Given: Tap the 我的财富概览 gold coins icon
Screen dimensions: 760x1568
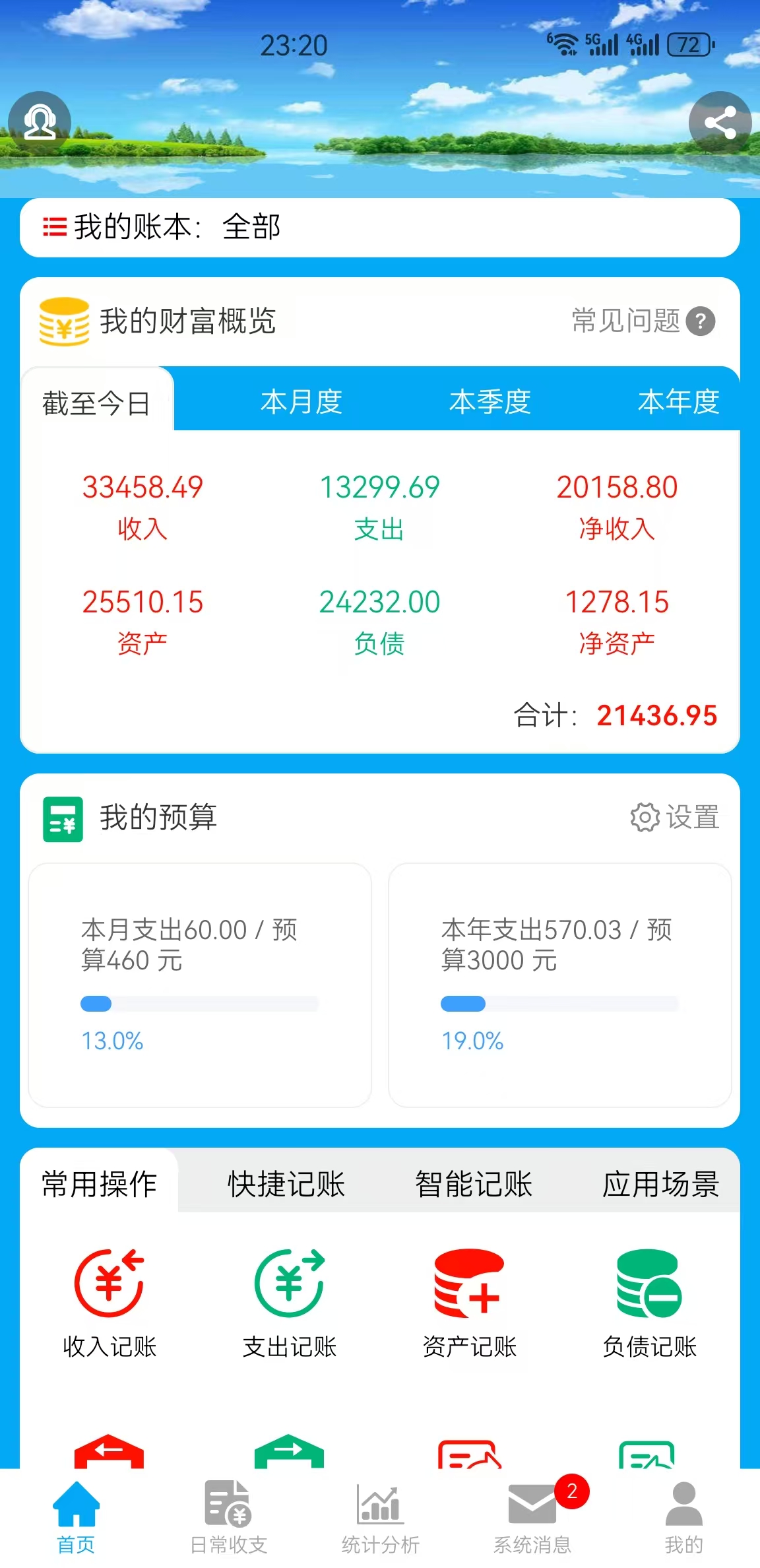Looking at the screenshot, I should click(63, 321).
